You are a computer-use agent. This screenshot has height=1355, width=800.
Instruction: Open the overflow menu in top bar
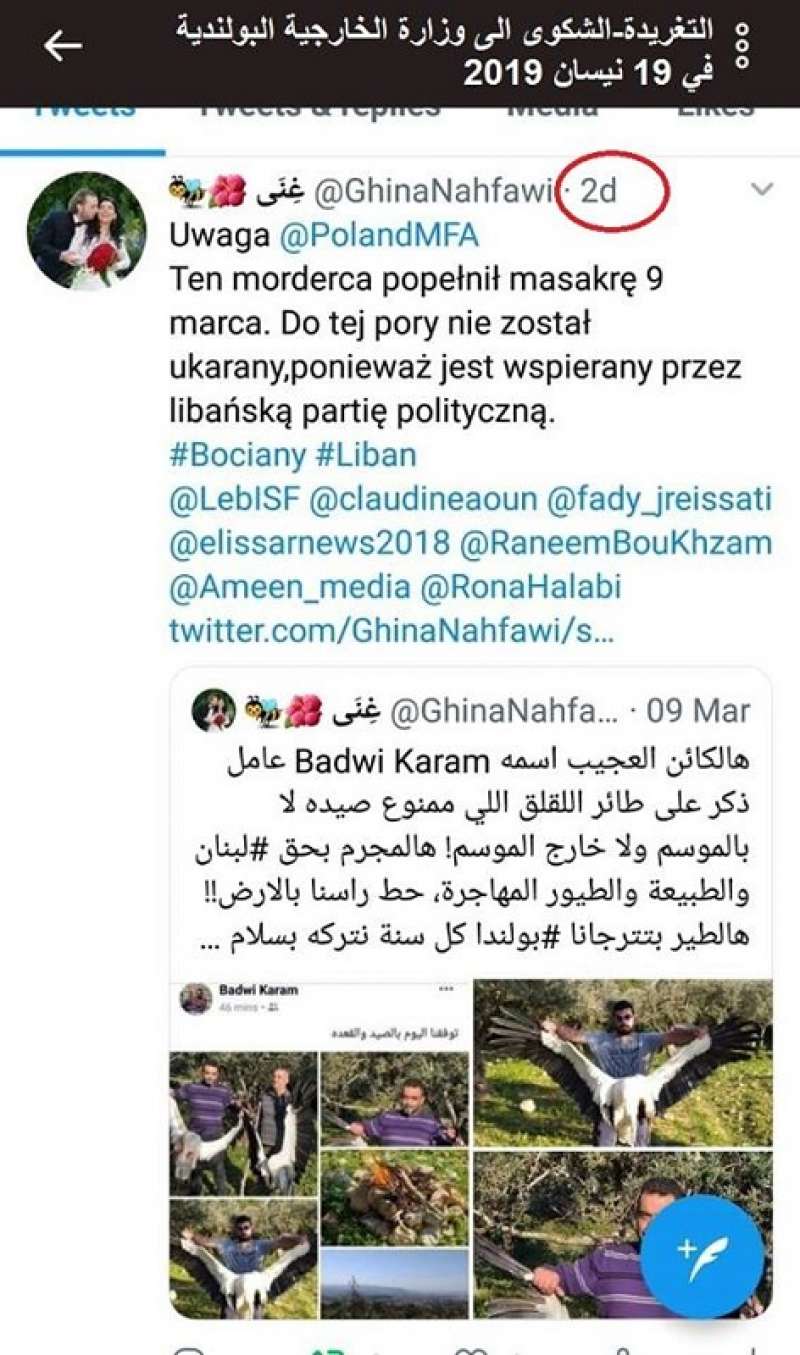(x=741, y=46)
